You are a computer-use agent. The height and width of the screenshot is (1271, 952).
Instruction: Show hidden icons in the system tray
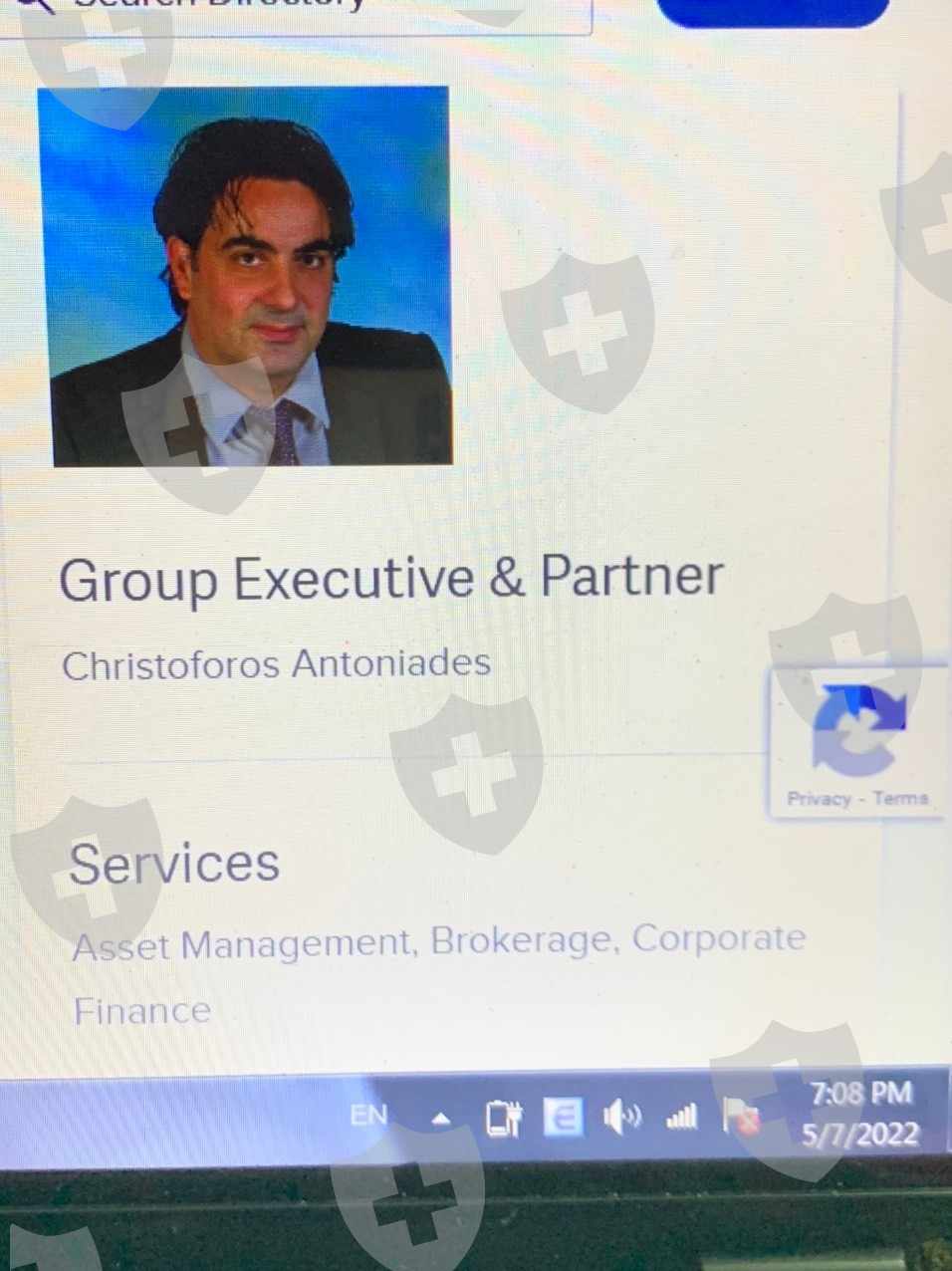440,1120
